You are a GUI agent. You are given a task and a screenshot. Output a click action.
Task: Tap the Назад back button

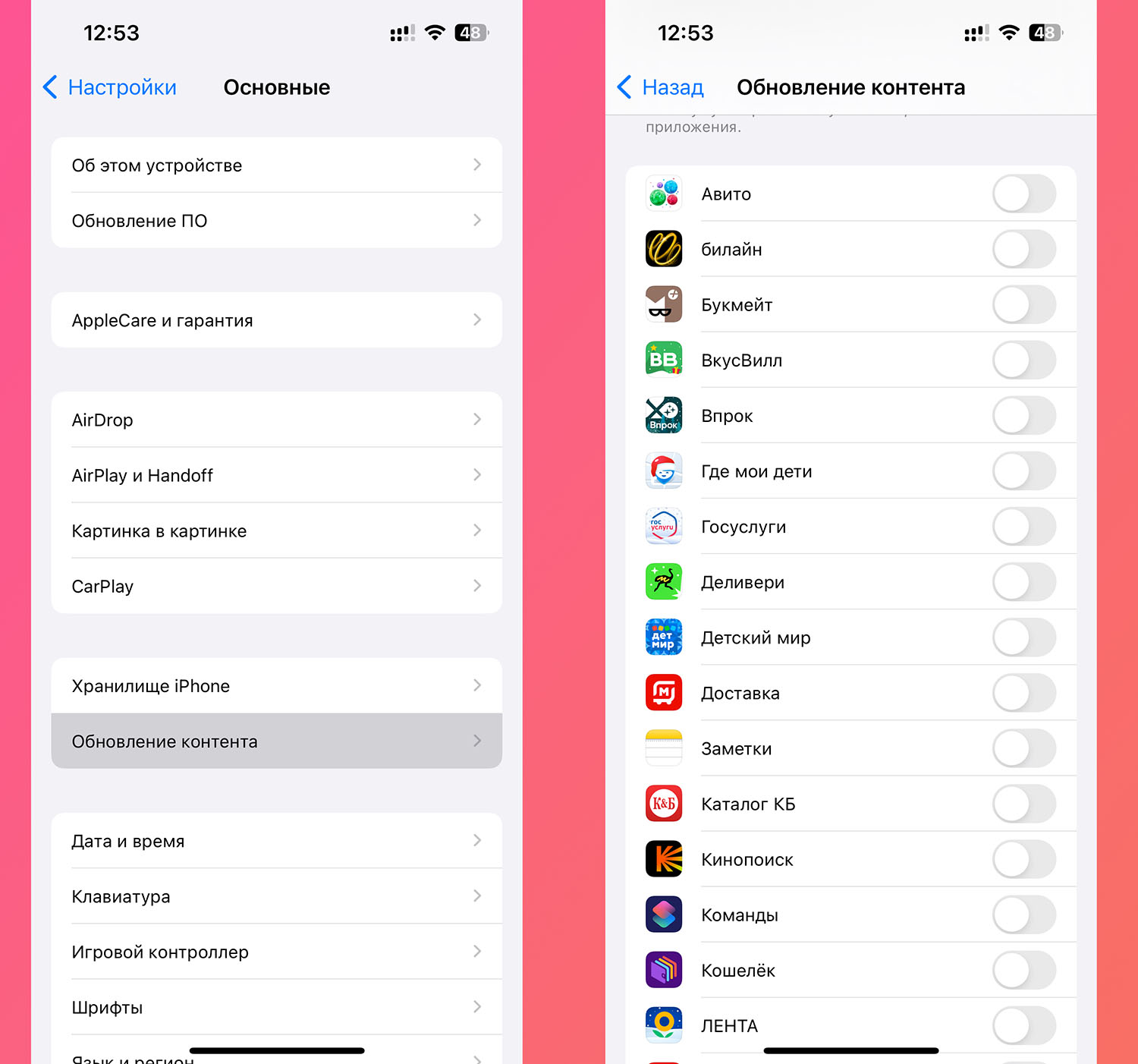tap(661, 87)
